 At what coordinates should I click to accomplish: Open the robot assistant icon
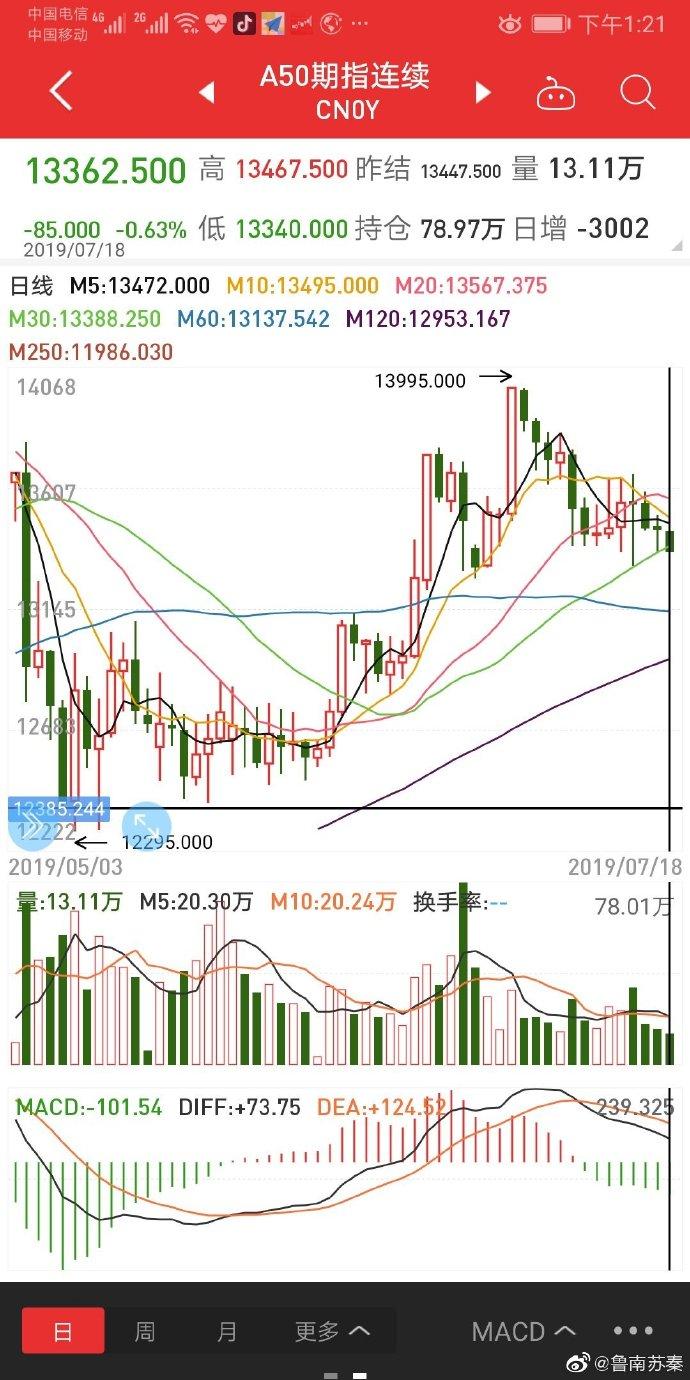click(x=555, y=93)
